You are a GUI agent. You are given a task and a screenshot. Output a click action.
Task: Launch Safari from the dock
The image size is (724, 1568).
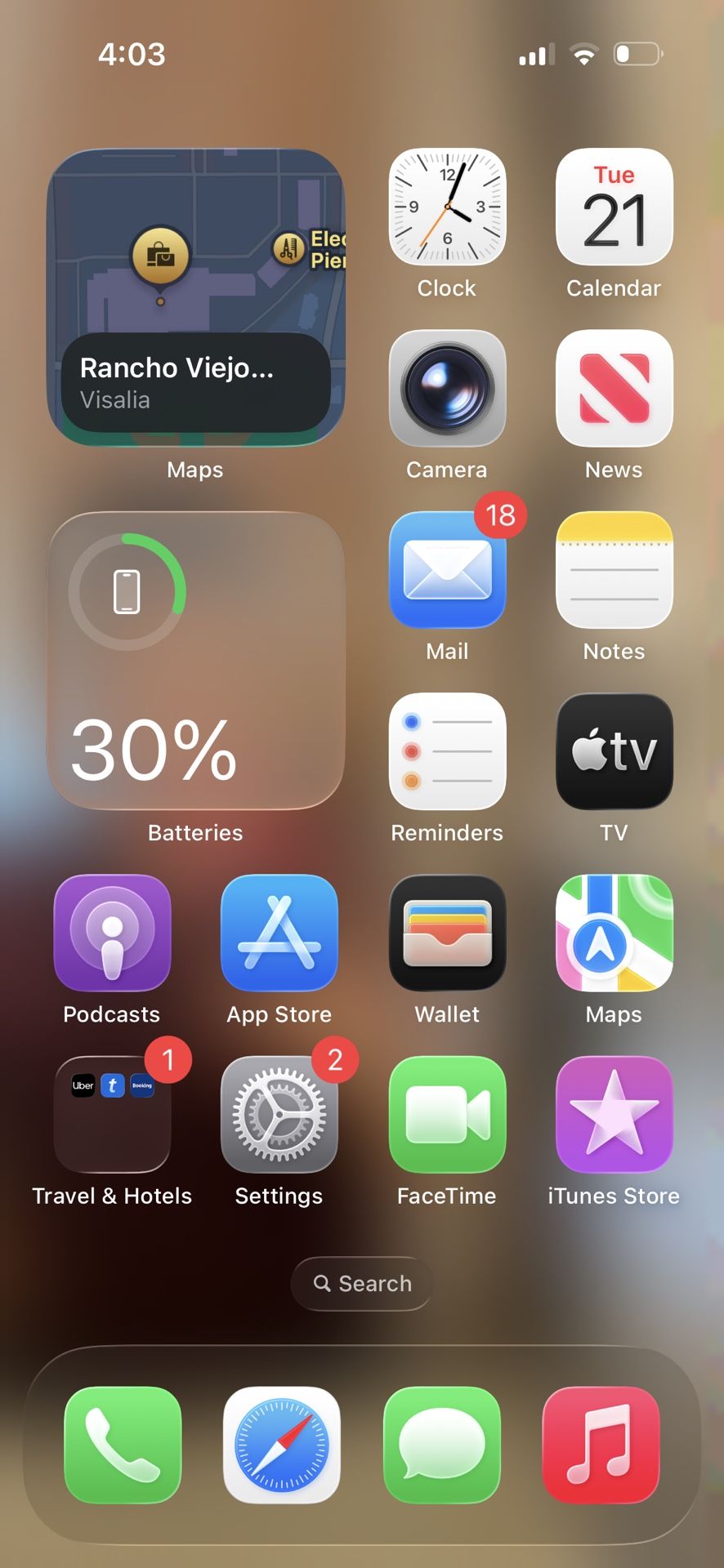[282, 1445]
